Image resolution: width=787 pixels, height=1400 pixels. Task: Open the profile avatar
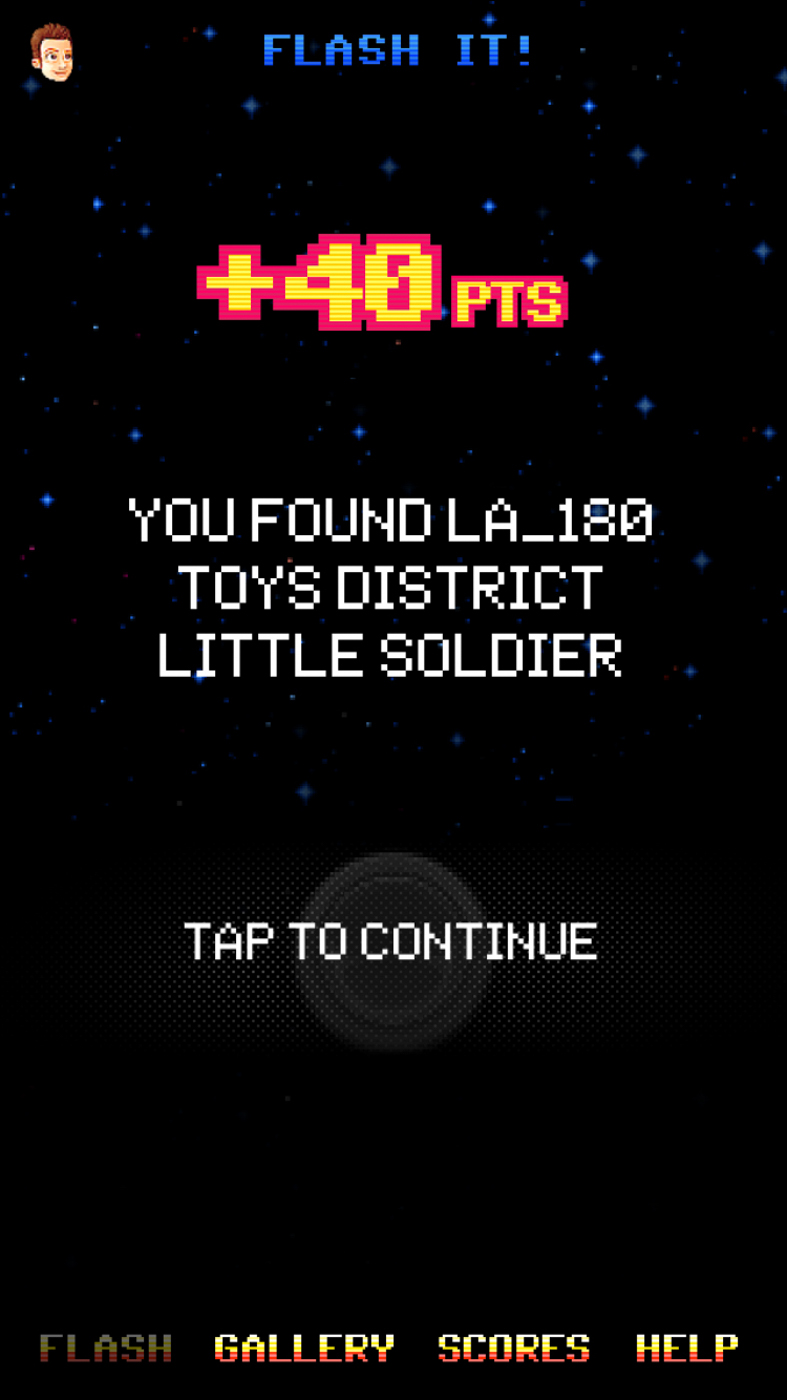coord(51,52)
